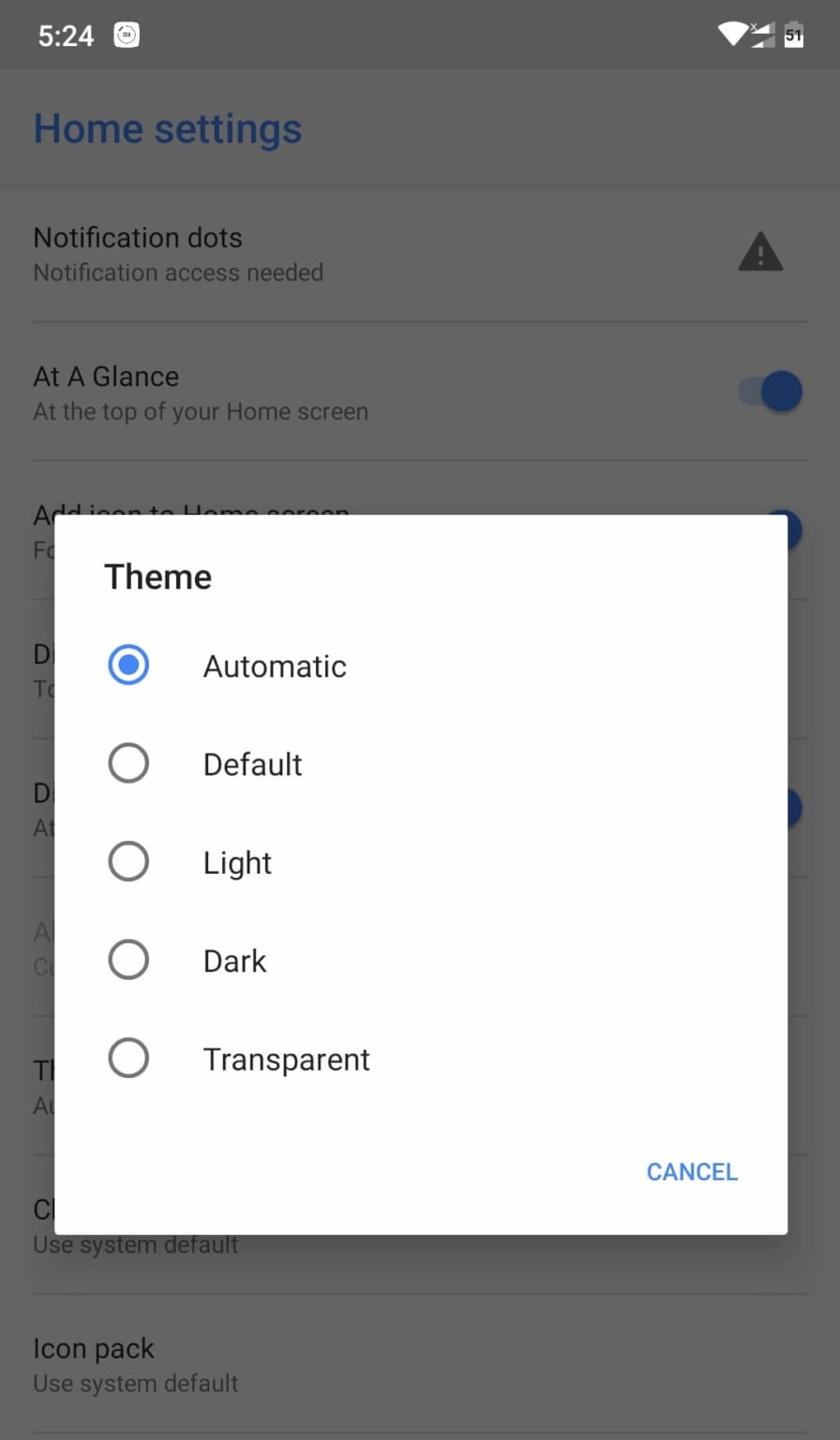Select the Automatic theme option
This screenshot has height=1440, width=840.
420,666
